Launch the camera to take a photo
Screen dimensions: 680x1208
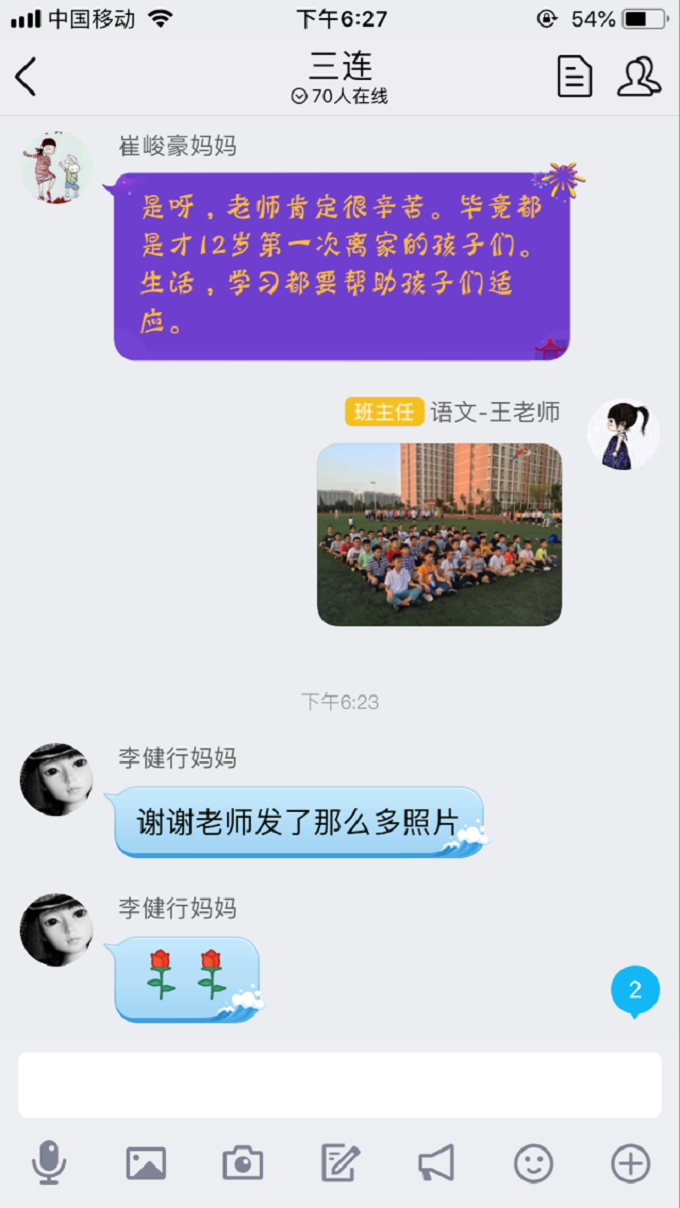[243, 1163]
